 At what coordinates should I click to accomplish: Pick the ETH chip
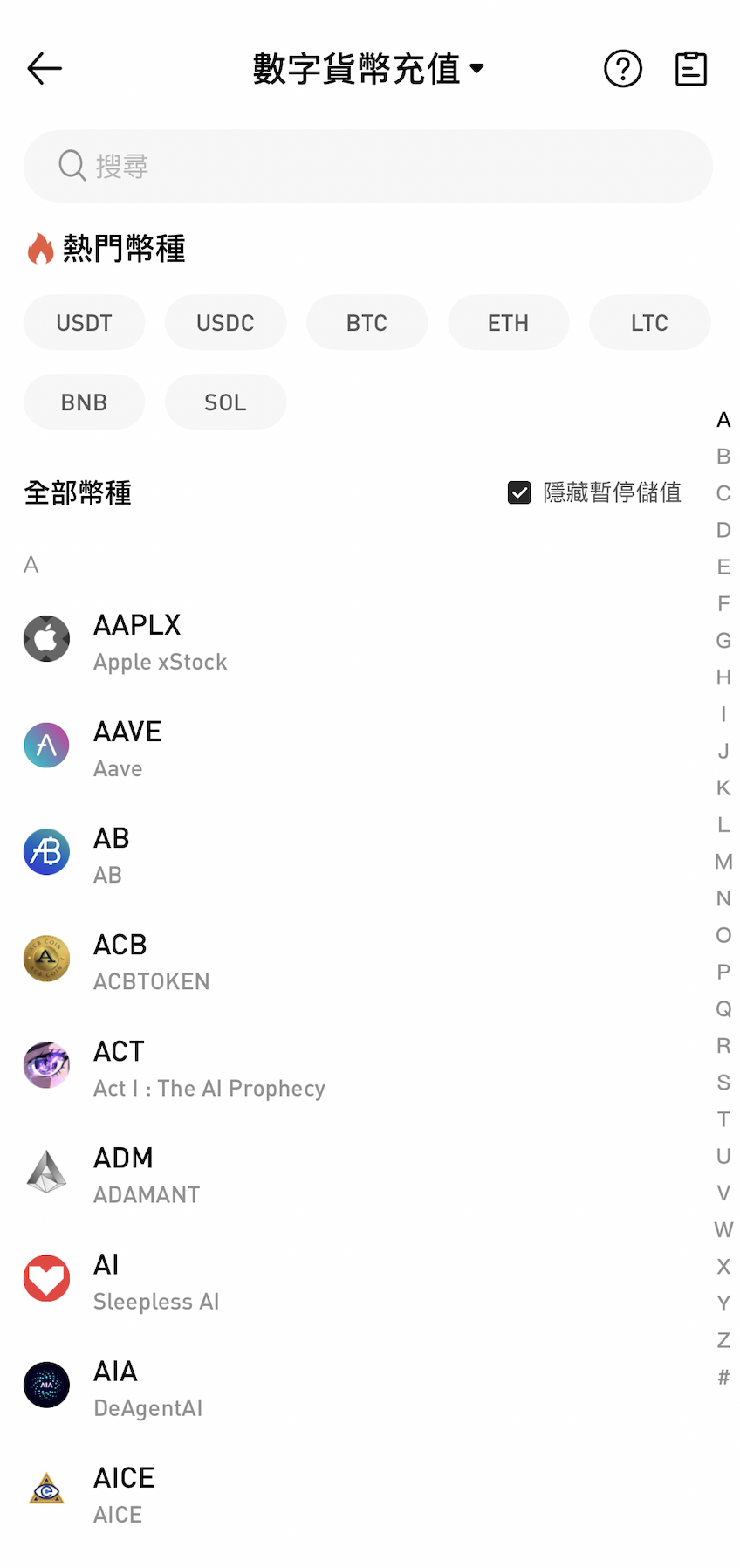point(508,323)
